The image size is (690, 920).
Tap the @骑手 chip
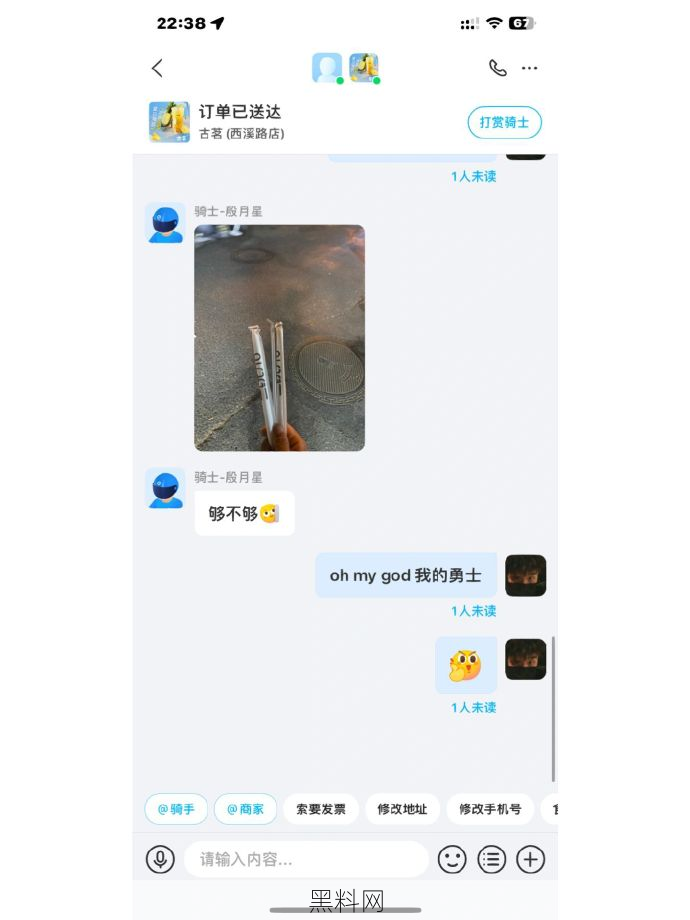[x=176, y=809]
